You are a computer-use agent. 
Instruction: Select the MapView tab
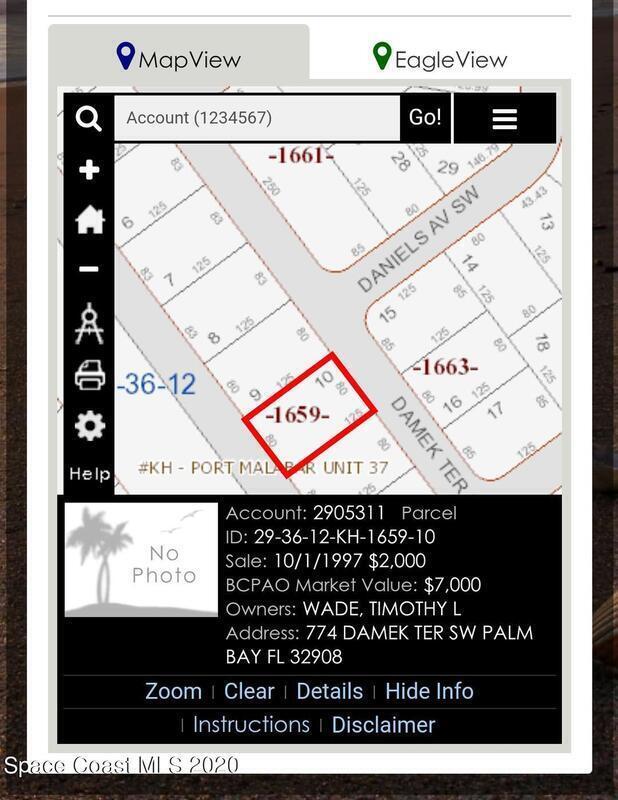[179, 58]
